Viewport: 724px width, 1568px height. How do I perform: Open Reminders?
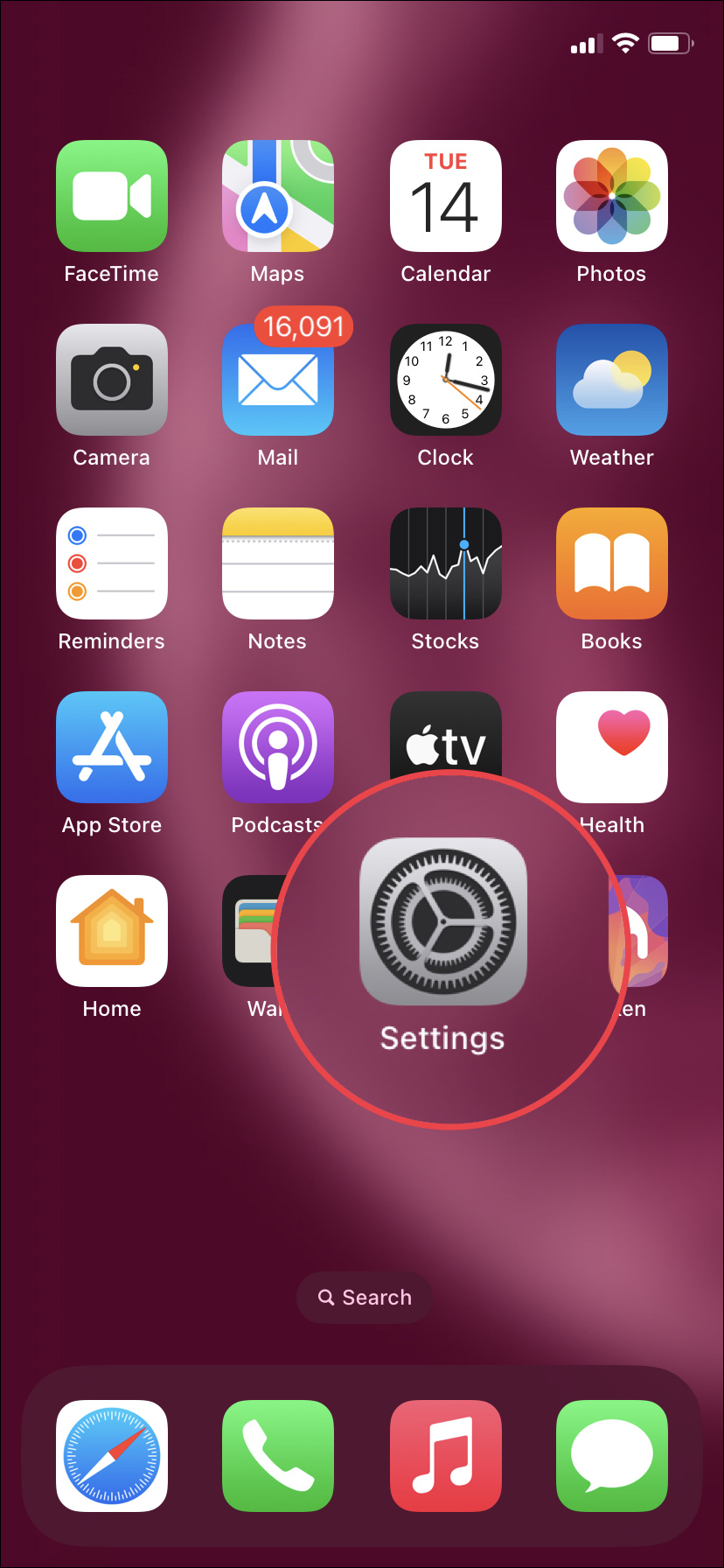(112, 563)
